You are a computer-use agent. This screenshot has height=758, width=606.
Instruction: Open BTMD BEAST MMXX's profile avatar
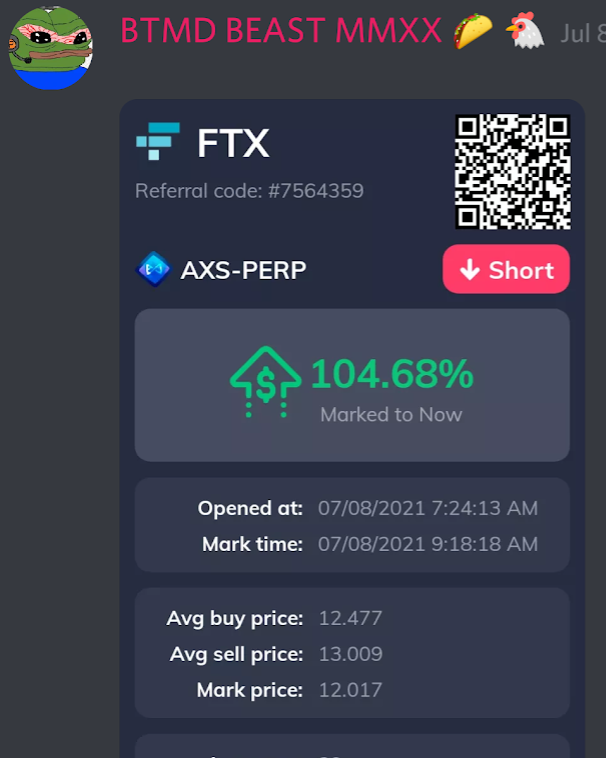pyautogui.click(x=50, y=46)
